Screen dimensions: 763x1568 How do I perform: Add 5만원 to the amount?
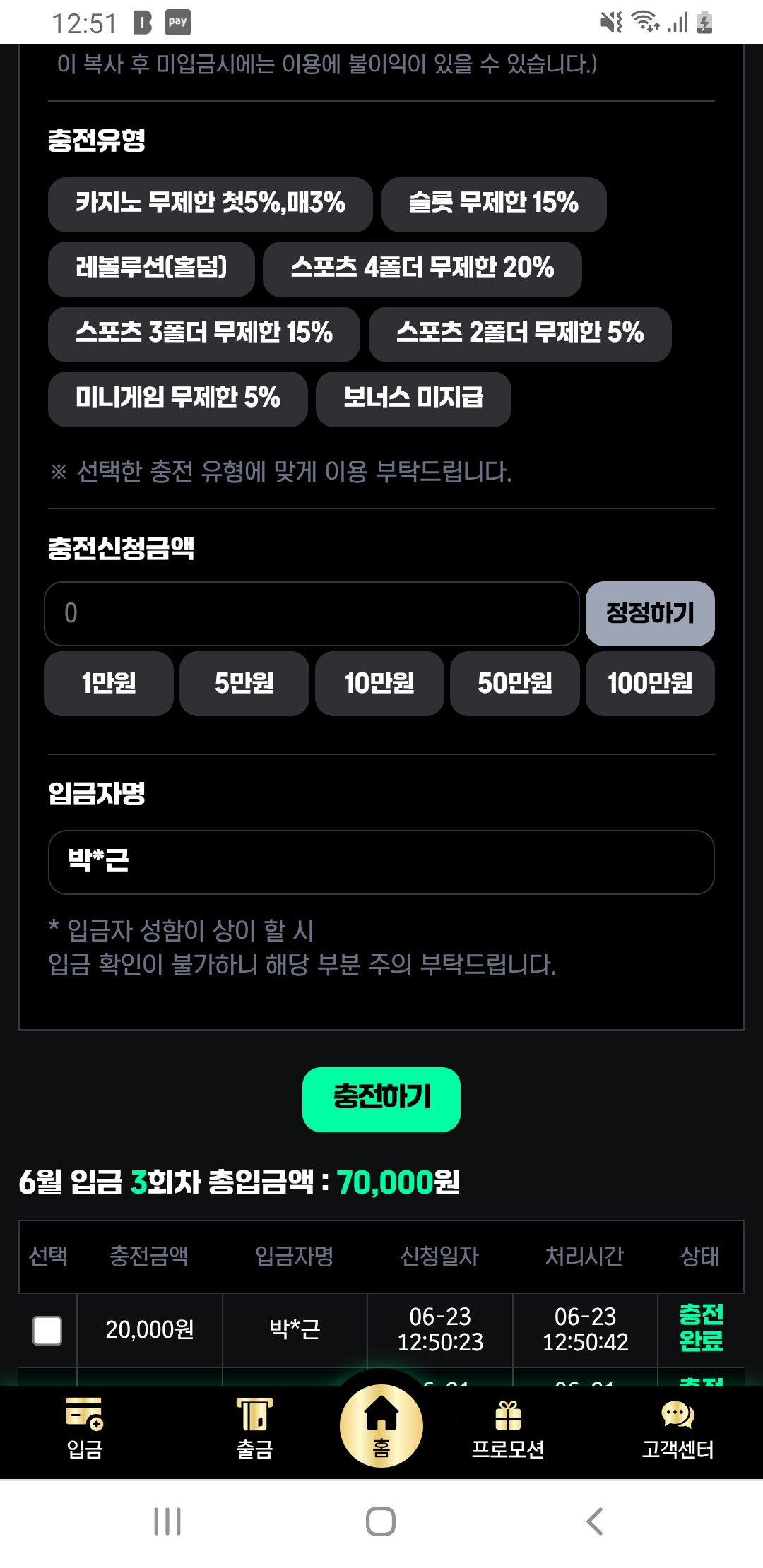coord(244,683)
